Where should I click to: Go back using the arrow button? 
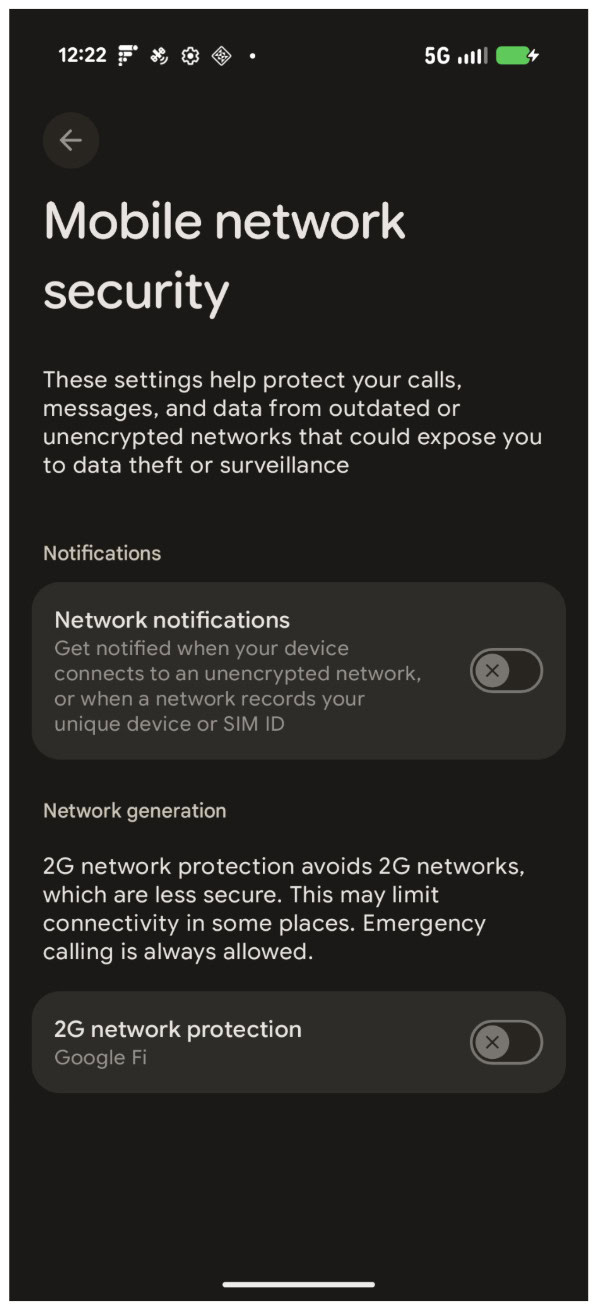(x=71, y=140)
